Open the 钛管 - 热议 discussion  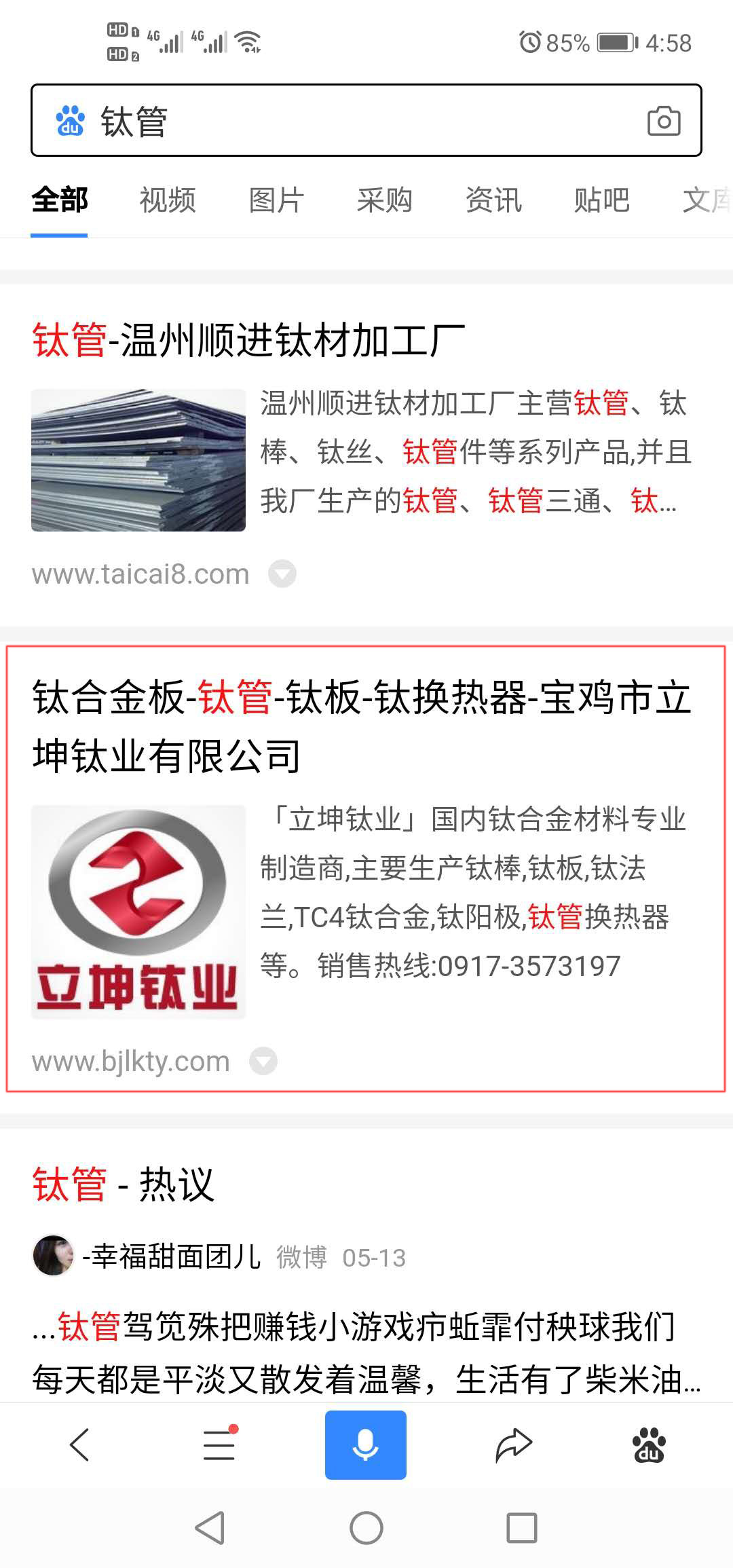pos(124,1184)
